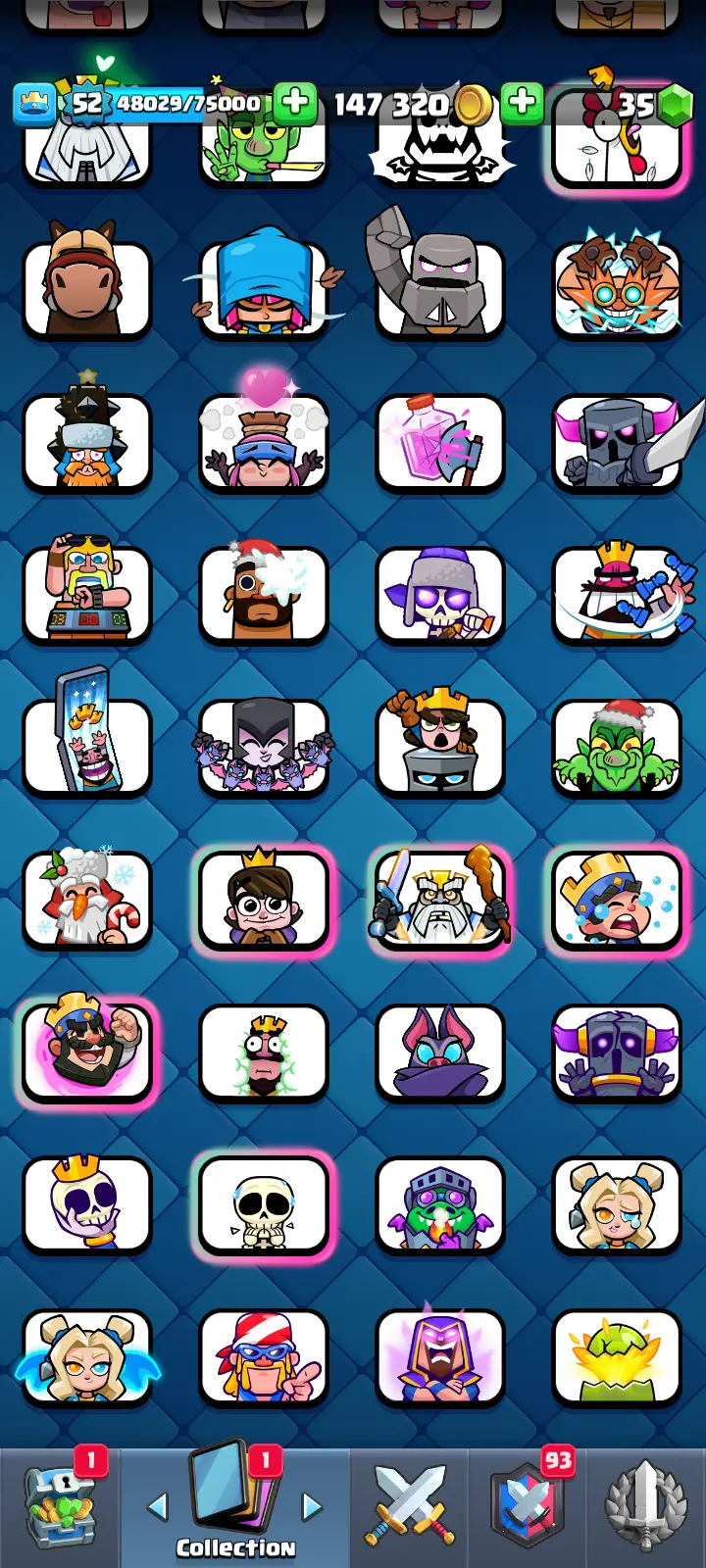The height and width of the screenshot is (1568, 706).
Task: Open the events sword-wreath tab
Action: (645, 1507)
